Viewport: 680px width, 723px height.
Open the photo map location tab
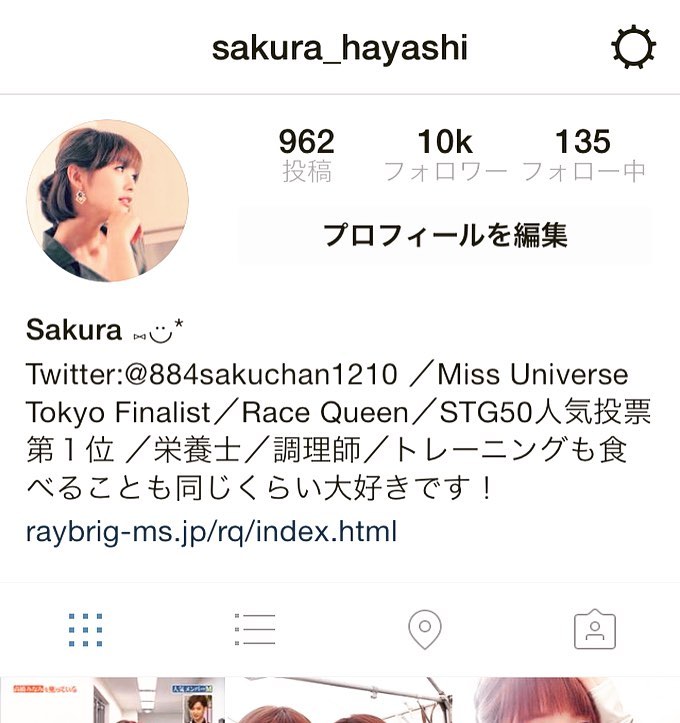(425, 629)
